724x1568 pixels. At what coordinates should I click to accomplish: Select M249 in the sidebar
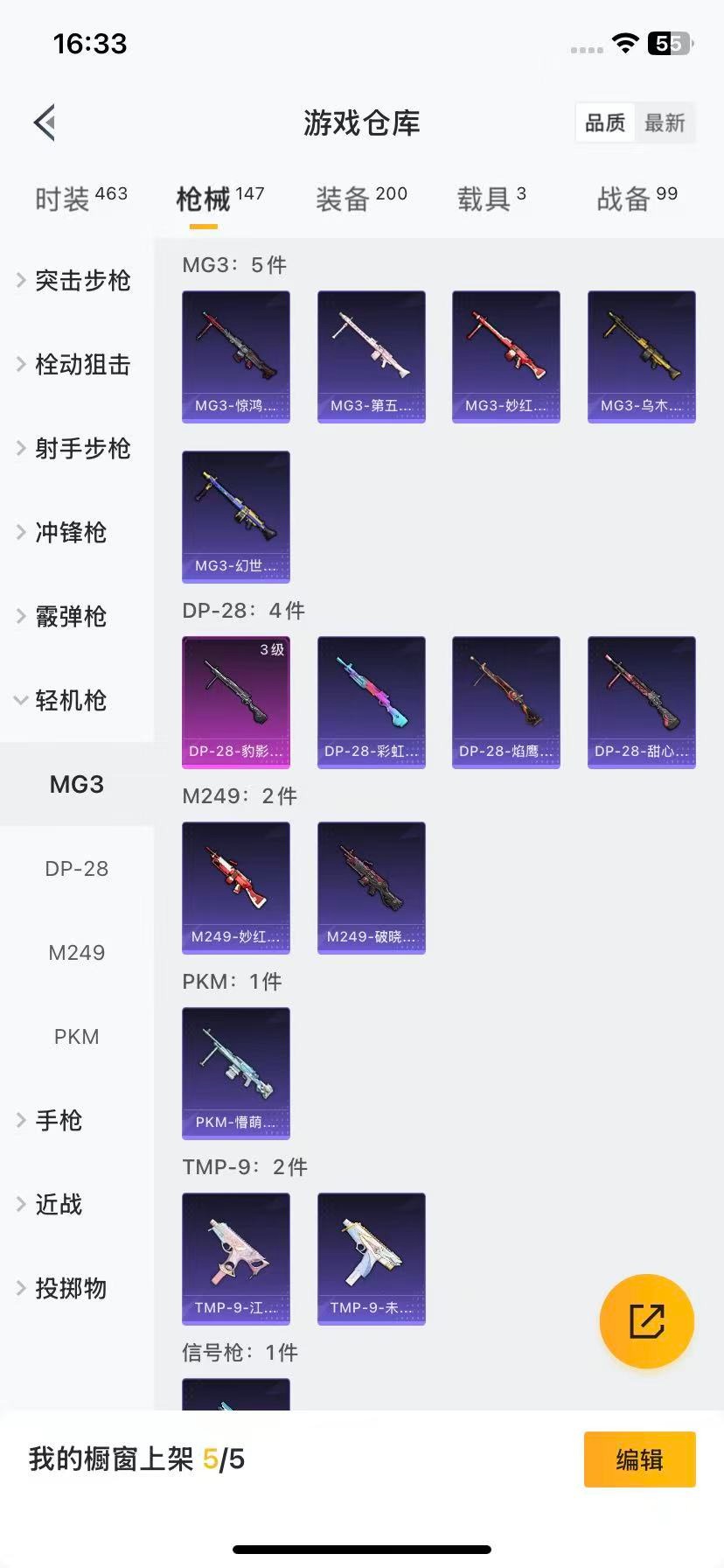pos(76,952)
